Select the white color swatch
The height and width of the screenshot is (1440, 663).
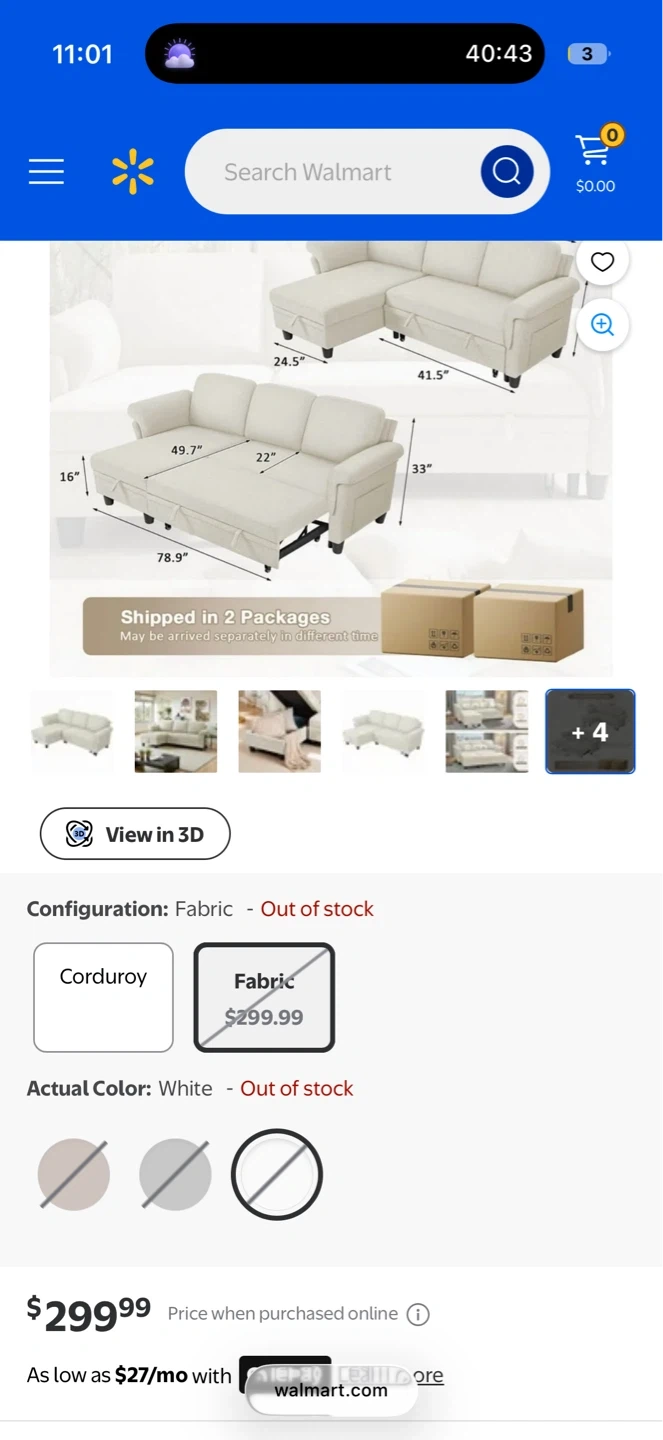click(x=277, y=1174)
